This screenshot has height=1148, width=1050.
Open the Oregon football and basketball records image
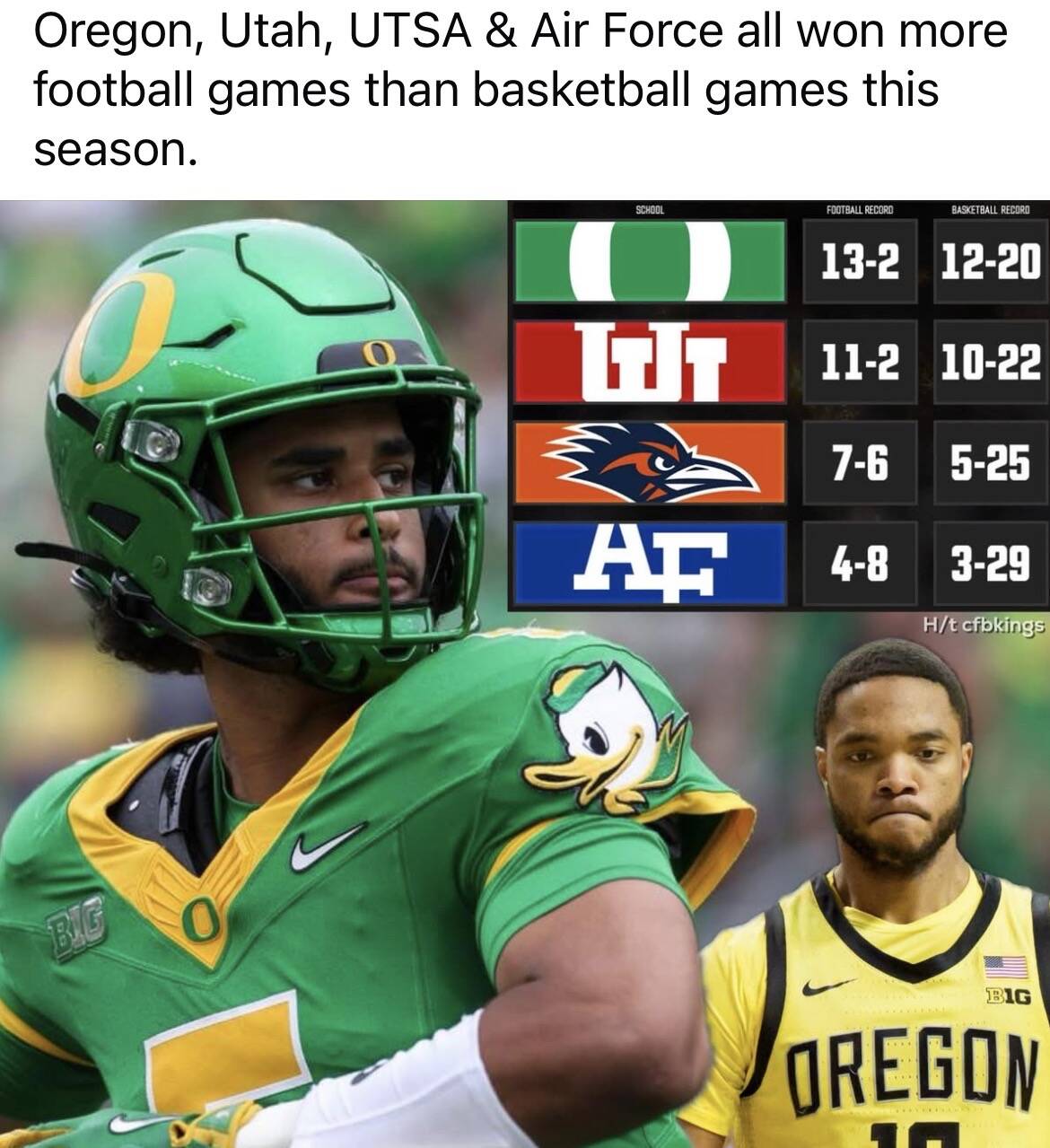pyautogui.click(x=525, y=673)
